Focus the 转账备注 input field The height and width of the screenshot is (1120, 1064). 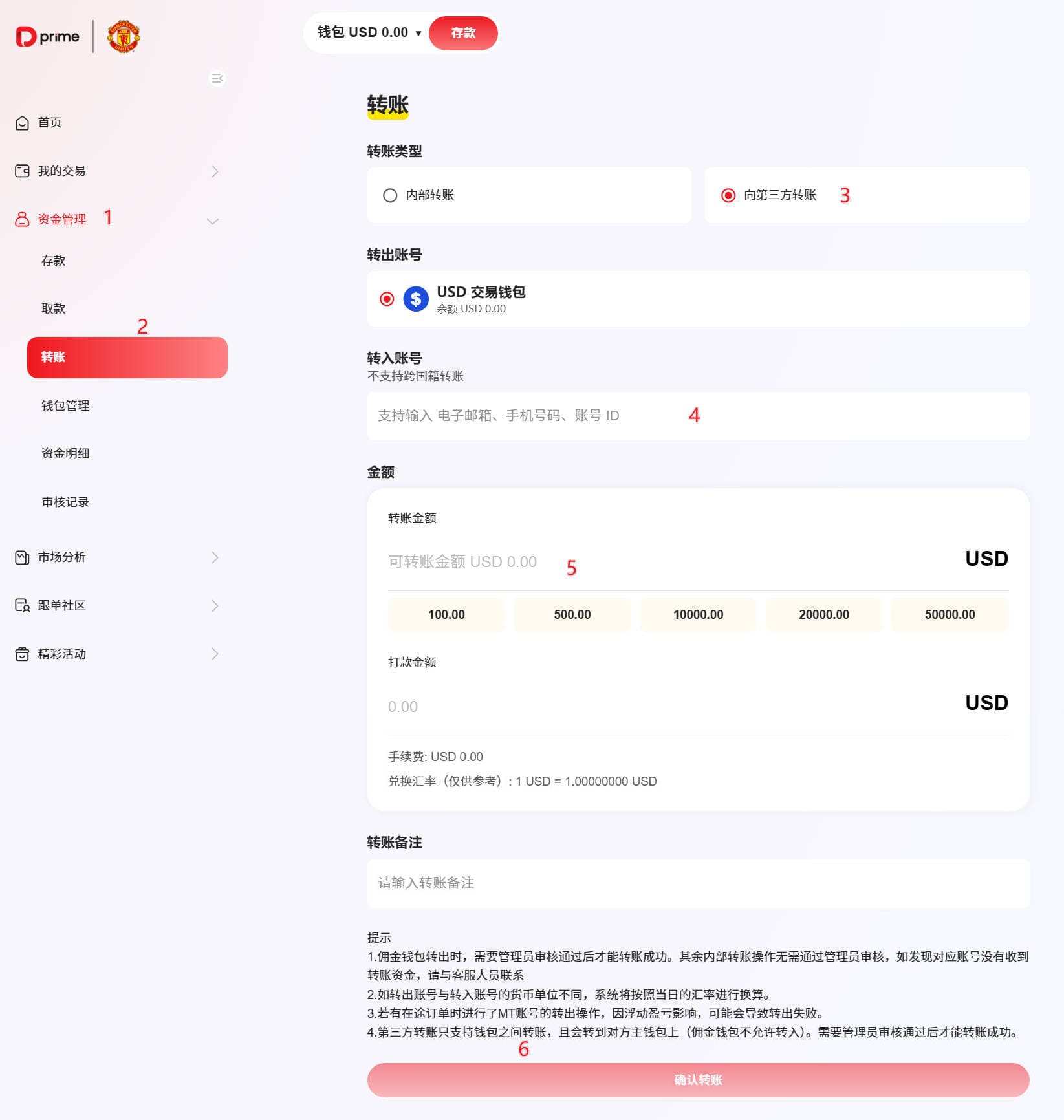pos(698,883)
